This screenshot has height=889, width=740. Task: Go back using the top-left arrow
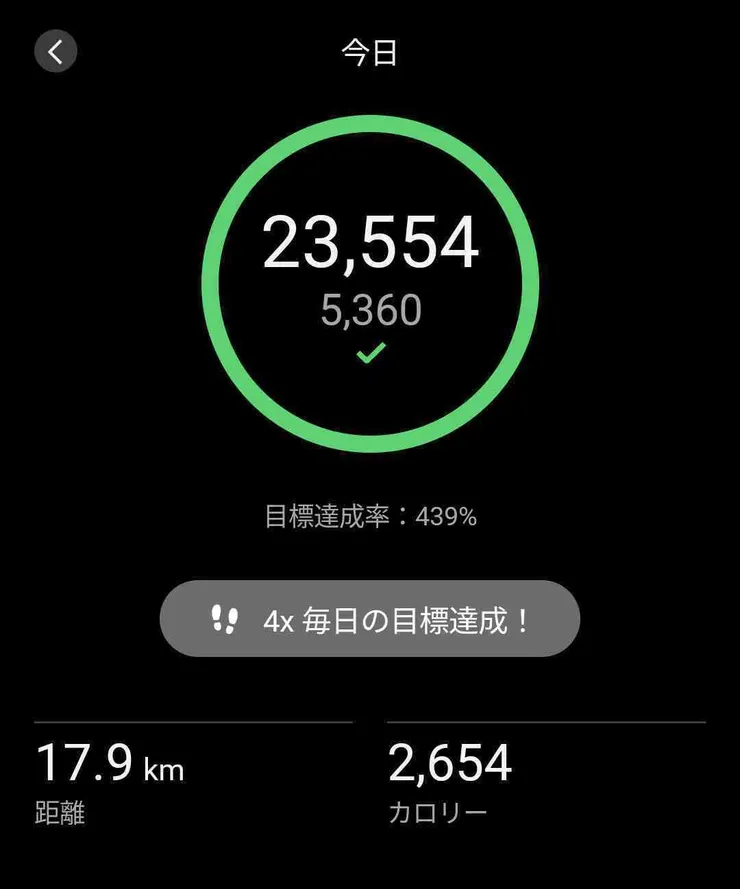coord(56,51)
